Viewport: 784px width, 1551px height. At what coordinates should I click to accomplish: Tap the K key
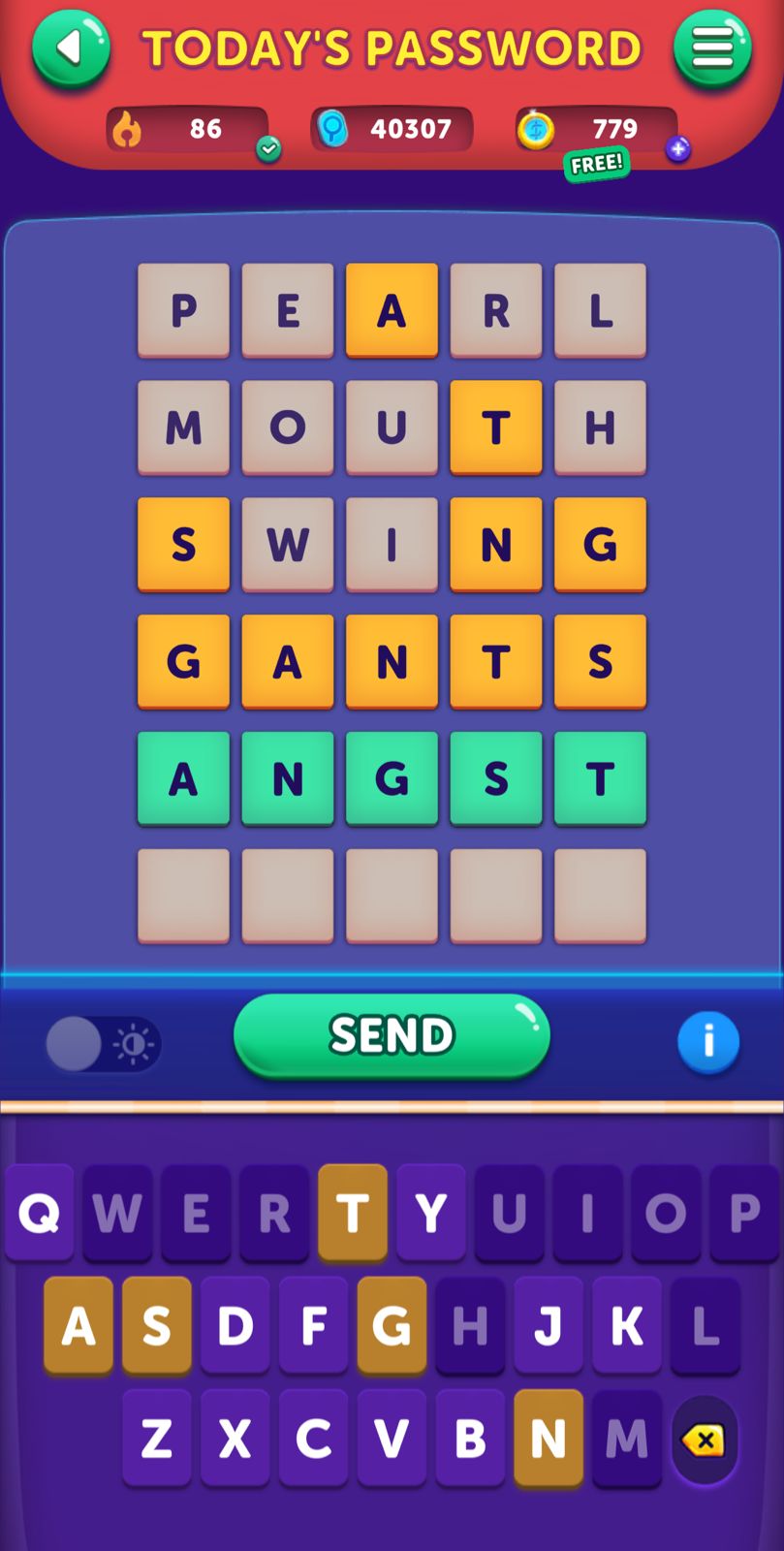click(x=627, y=1325)
